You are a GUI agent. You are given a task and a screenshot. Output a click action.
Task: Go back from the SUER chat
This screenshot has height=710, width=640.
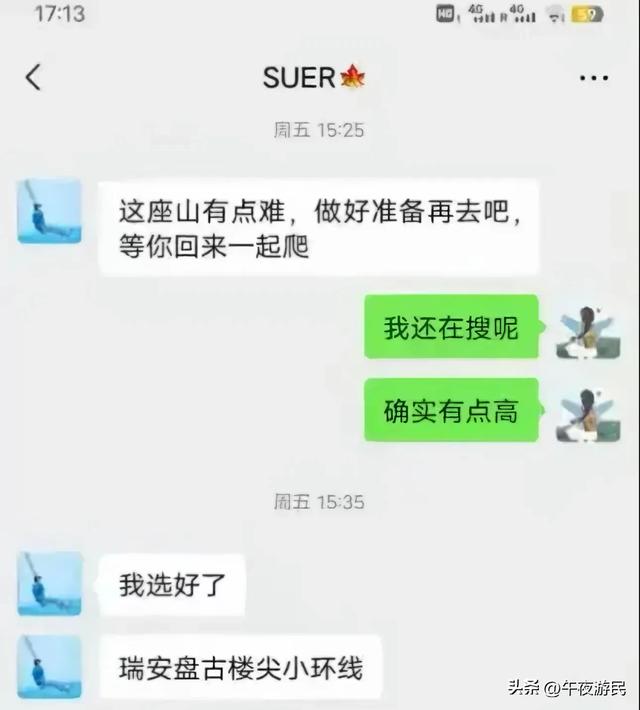(x=33, y=77)
